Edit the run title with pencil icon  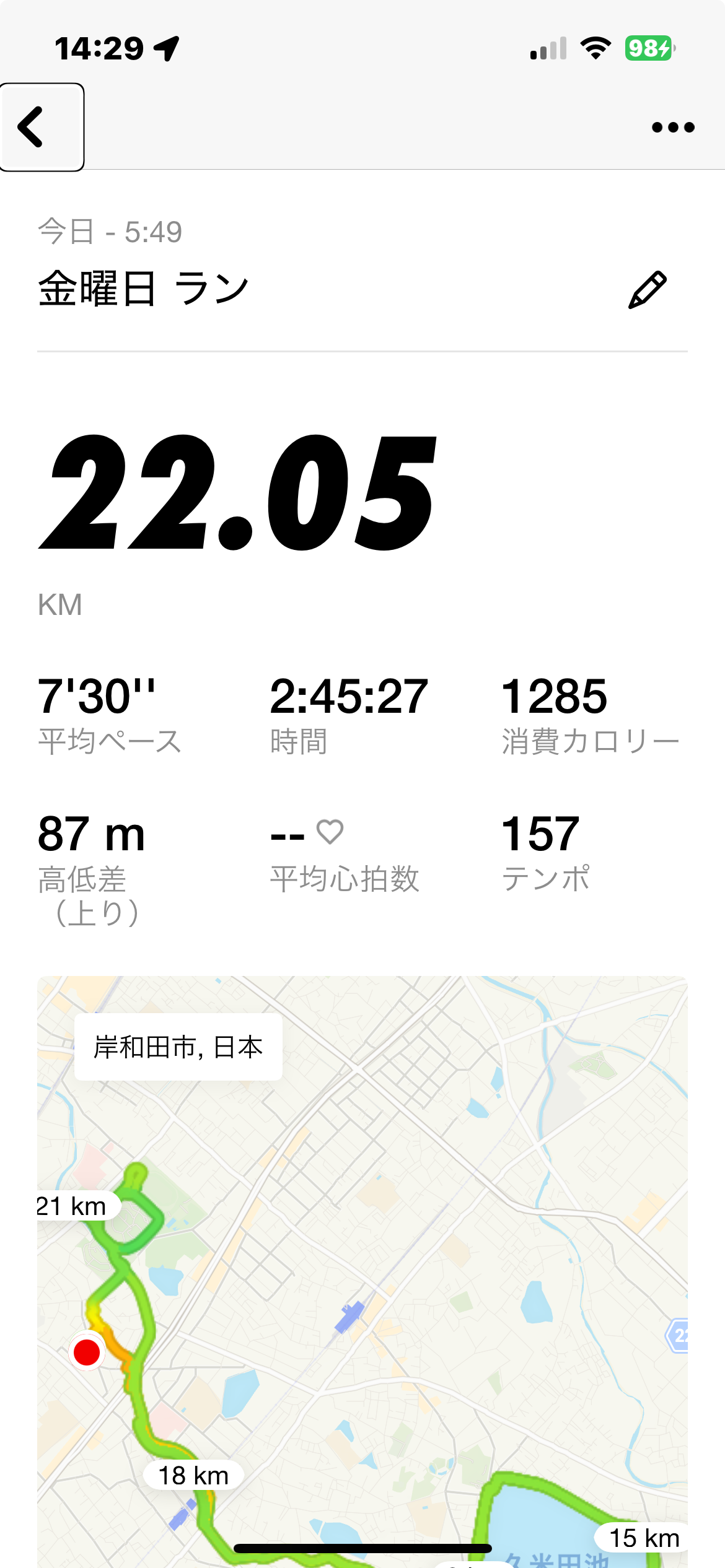[x=647, y=290]
